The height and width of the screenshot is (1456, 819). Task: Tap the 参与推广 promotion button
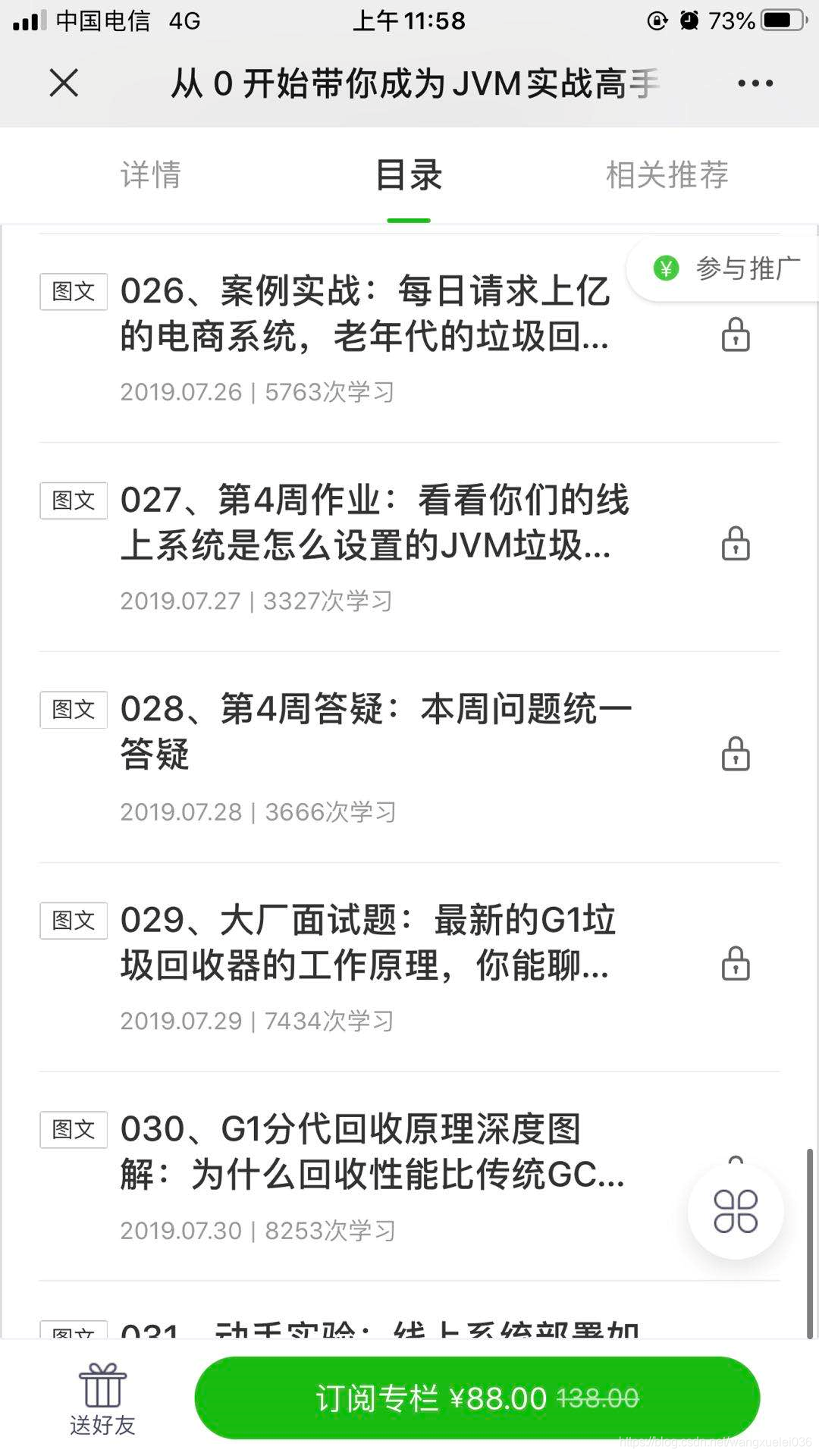(x=726, y=268)
